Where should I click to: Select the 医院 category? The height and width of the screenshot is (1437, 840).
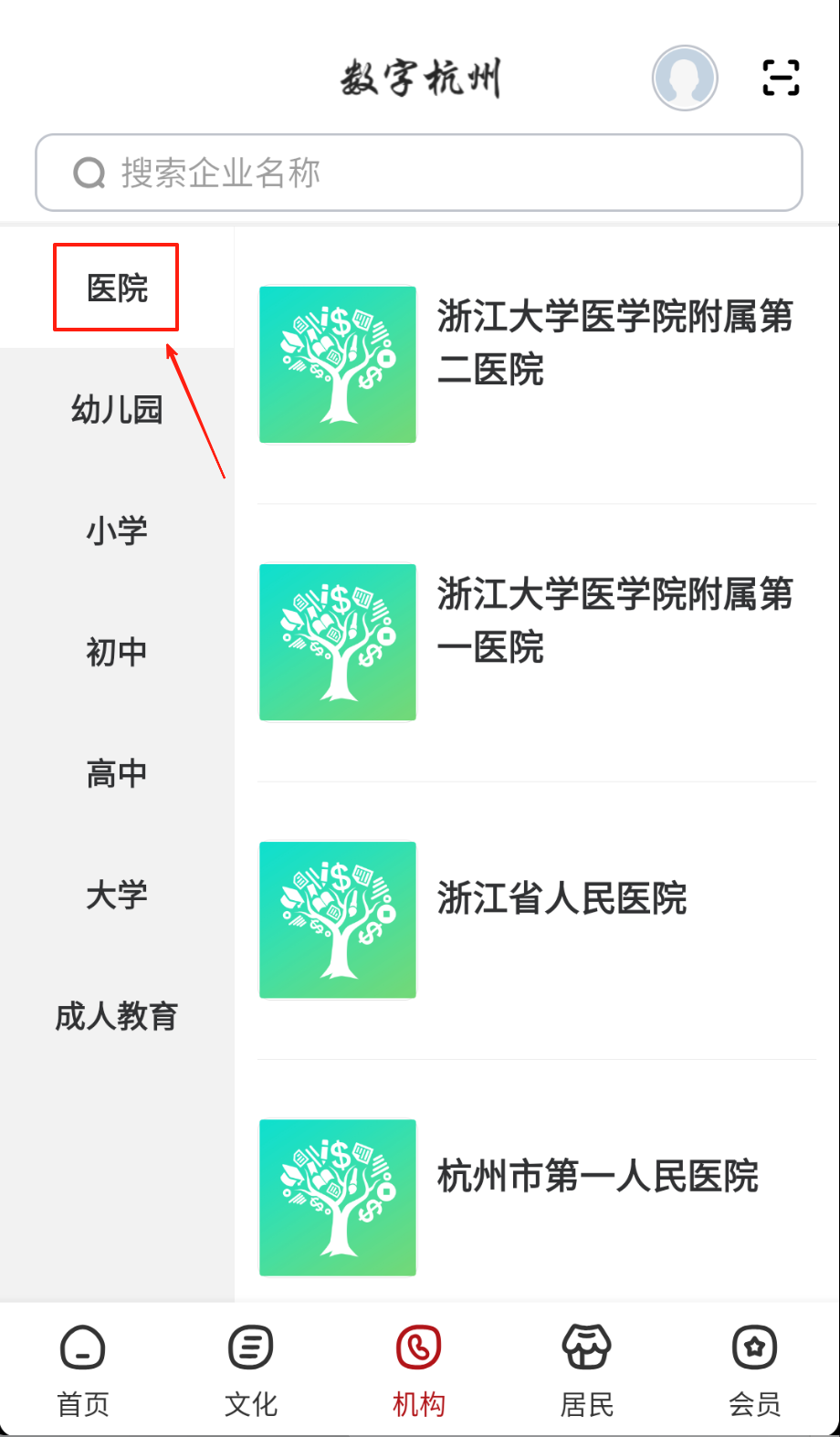click(117, 288)
